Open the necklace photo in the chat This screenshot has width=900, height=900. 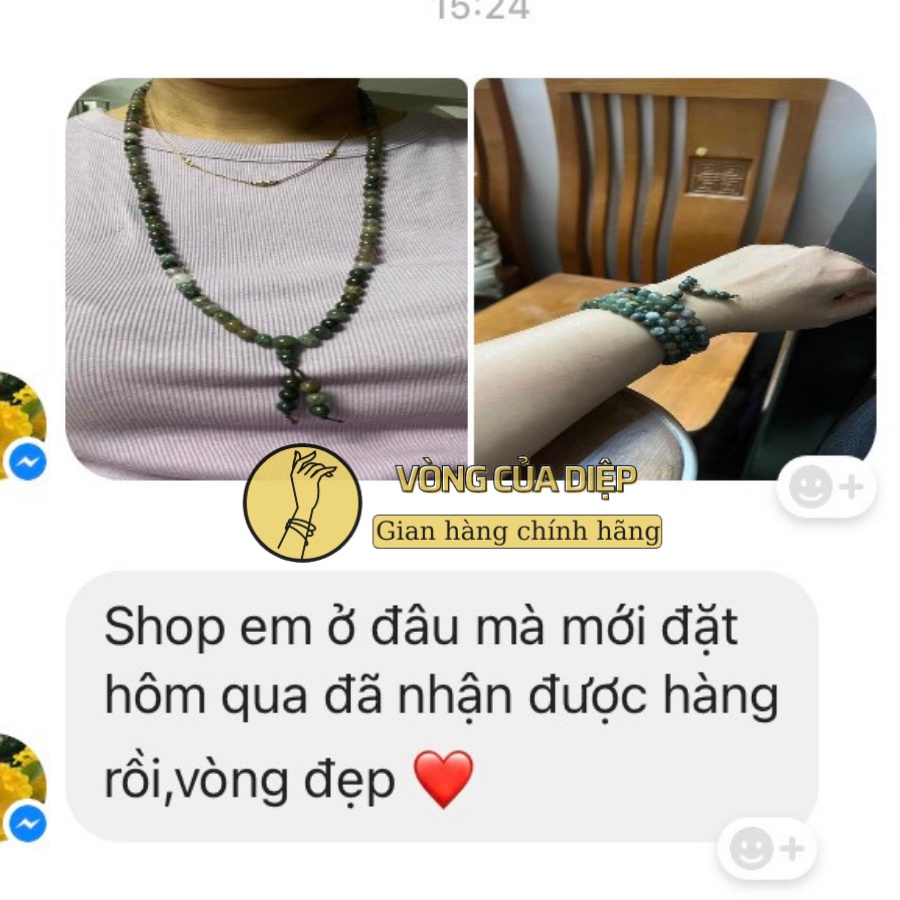[x=266, y=278]
